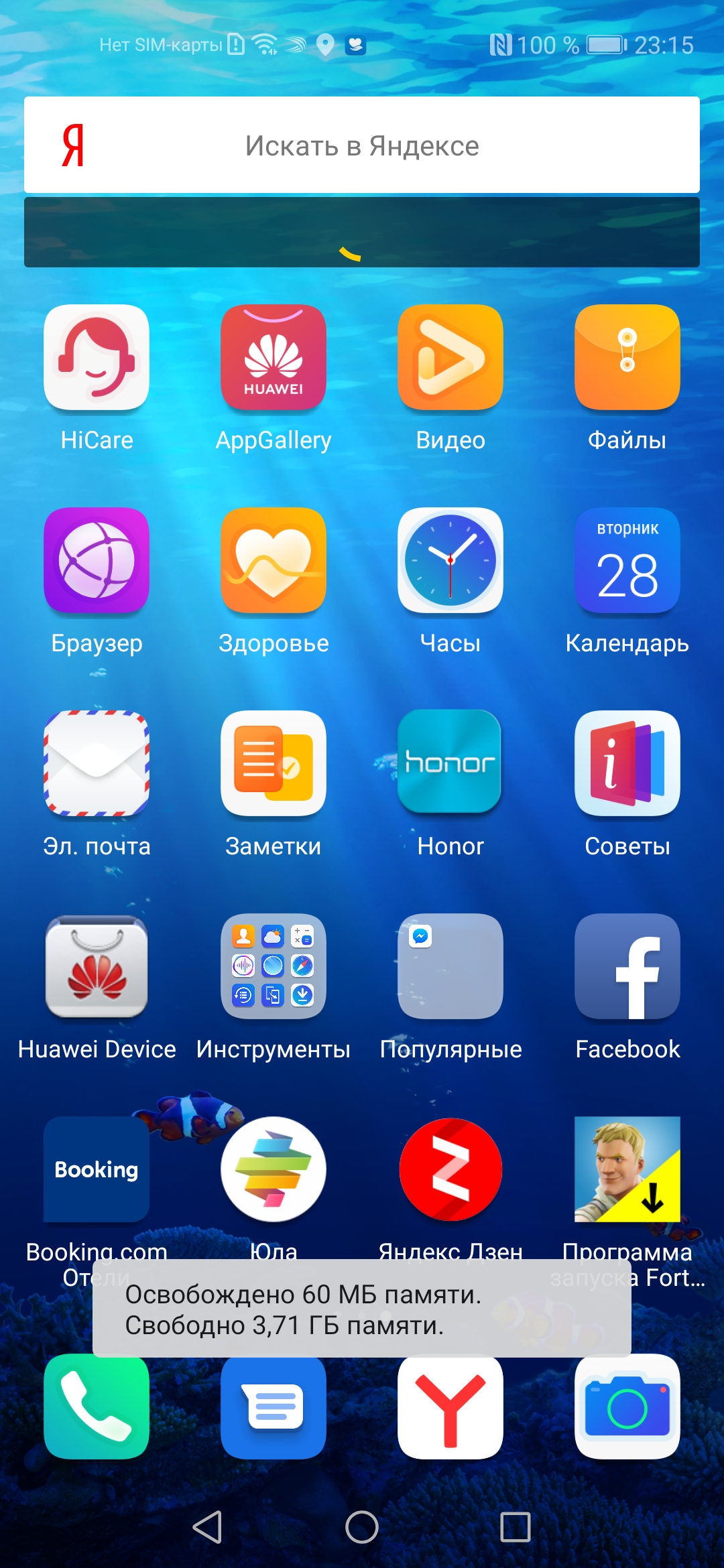Launch Huawei AppGallery
The width and height of the screenshot is (724, 1568).
[274, 358]
